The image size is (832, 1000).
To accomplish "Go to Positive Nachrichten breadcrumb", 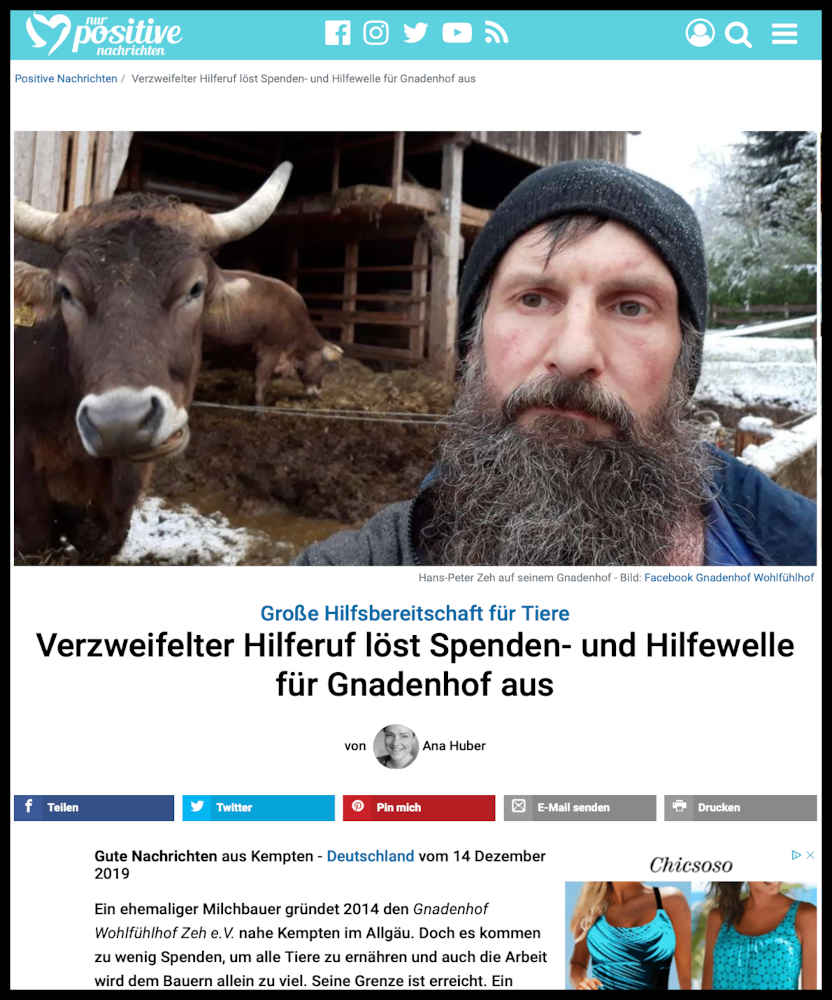I will [66, 78].
